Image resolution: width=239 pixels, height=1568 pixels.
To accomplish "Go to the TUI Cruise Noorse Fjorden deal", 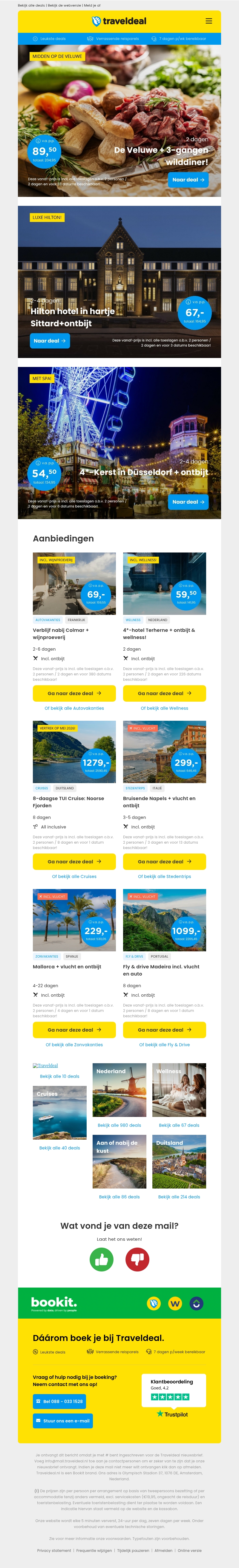I will pos(74,861).
